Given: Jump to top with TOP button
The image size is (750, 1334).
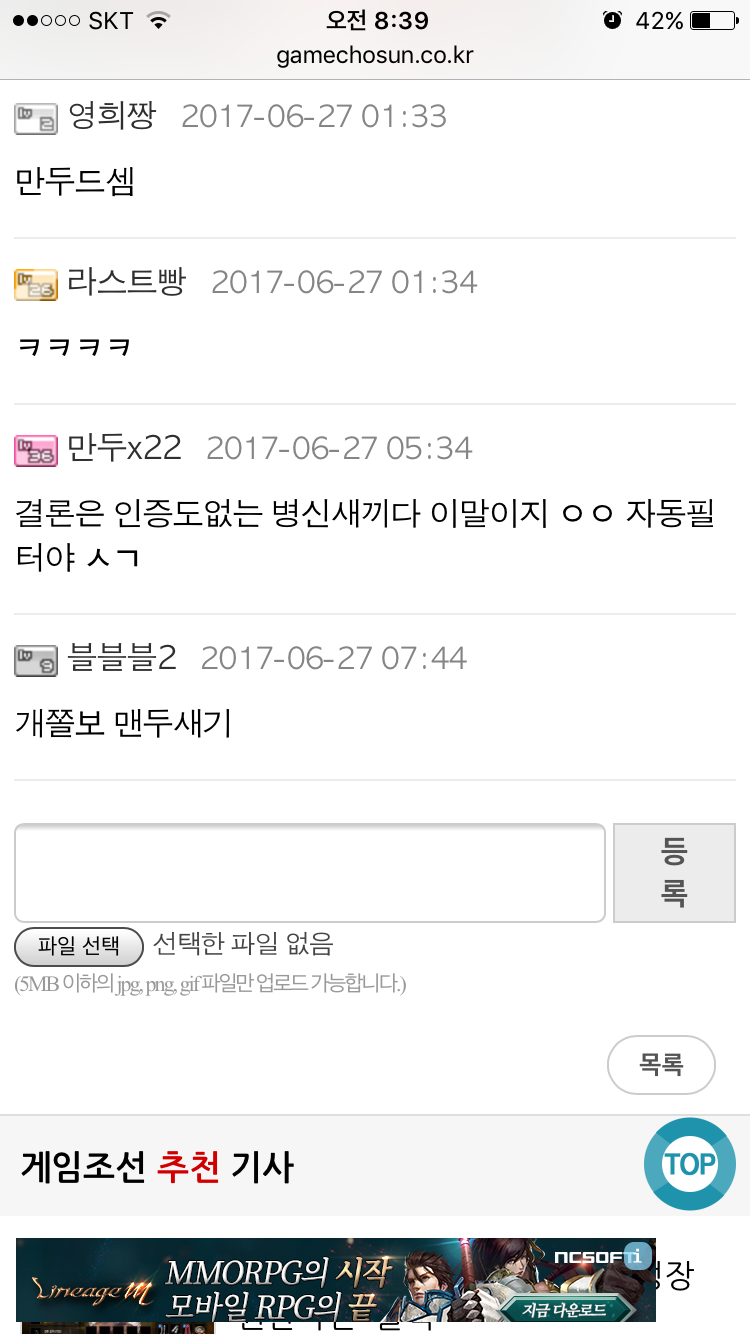Looking at the screenshot, I should [x=690, y=1164].
